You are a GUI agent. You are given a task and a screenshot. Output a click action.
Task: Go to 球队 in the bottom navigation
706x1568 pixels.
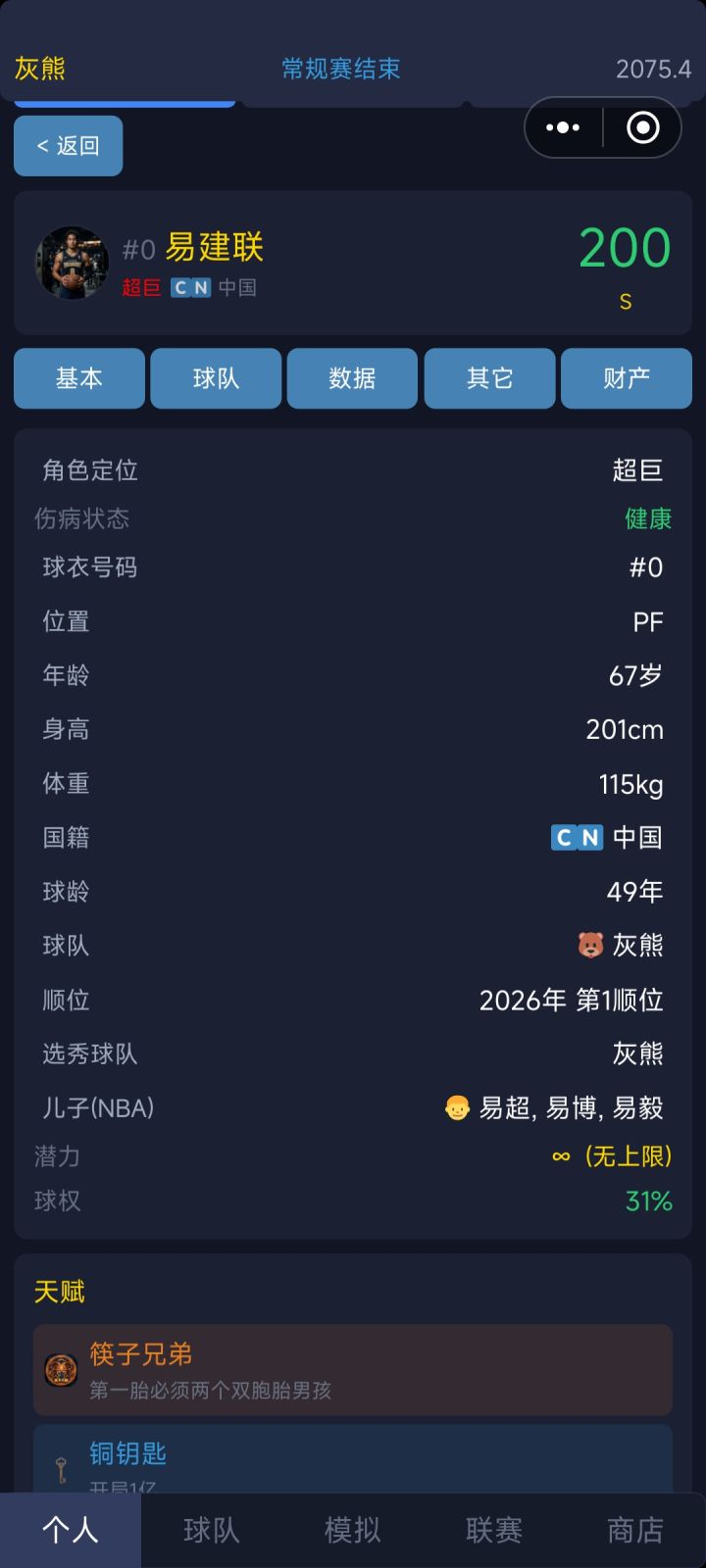click(x=212, y=1530)
